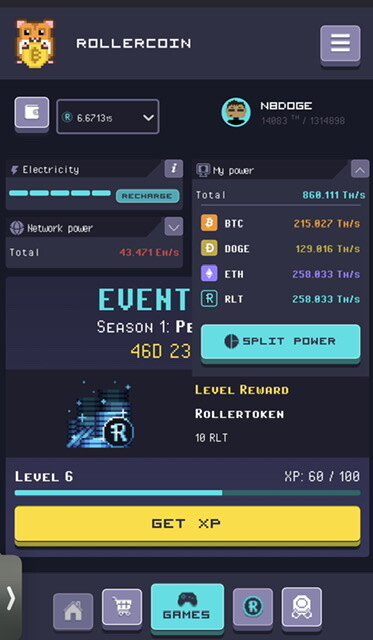Open the store cart tab
The image size is (373, 640).
pos(122,607)
